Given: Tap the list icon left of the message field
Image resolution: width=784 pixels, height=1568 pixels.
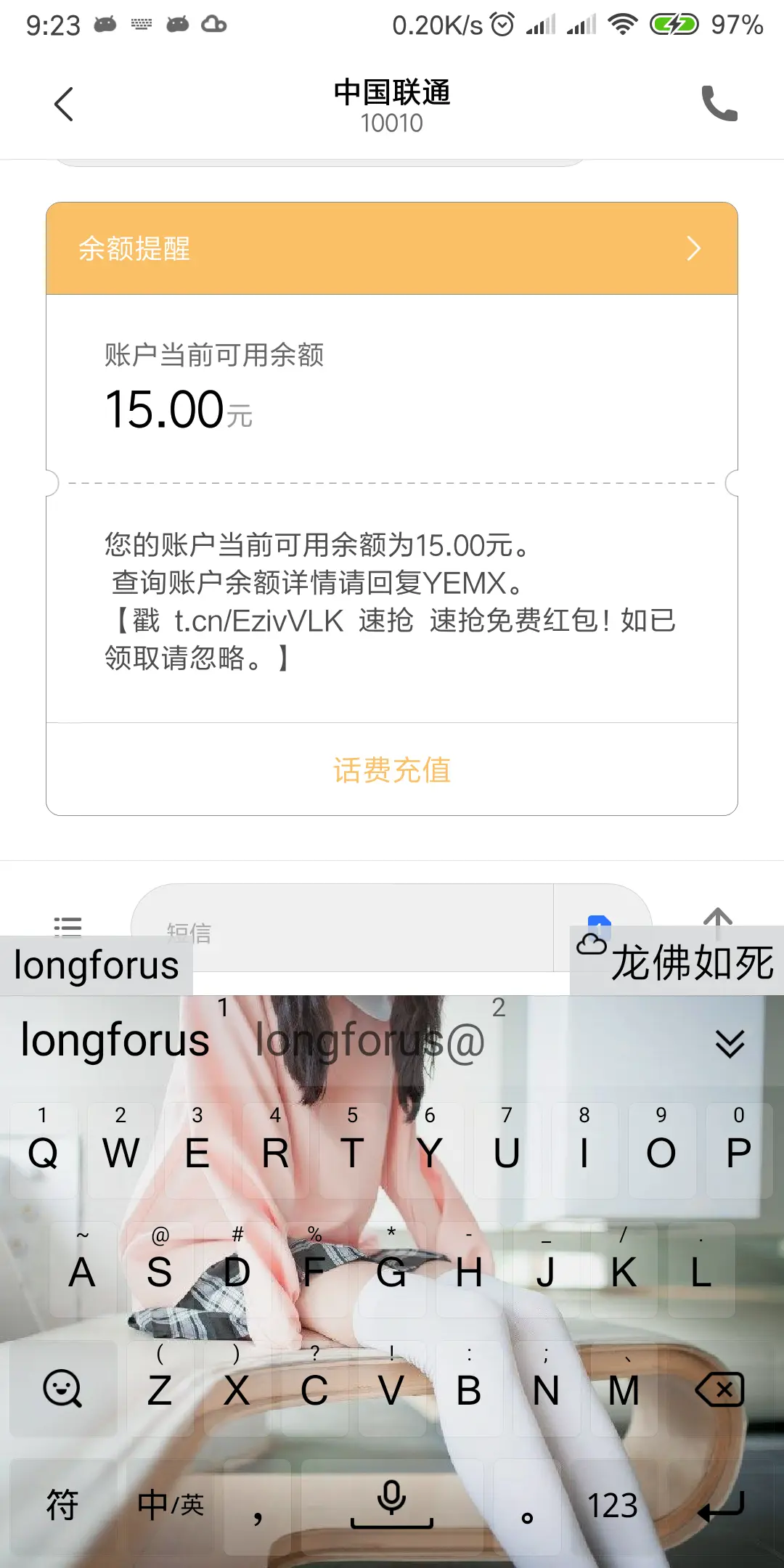Looking at the screenshot, I should (67, 927).
